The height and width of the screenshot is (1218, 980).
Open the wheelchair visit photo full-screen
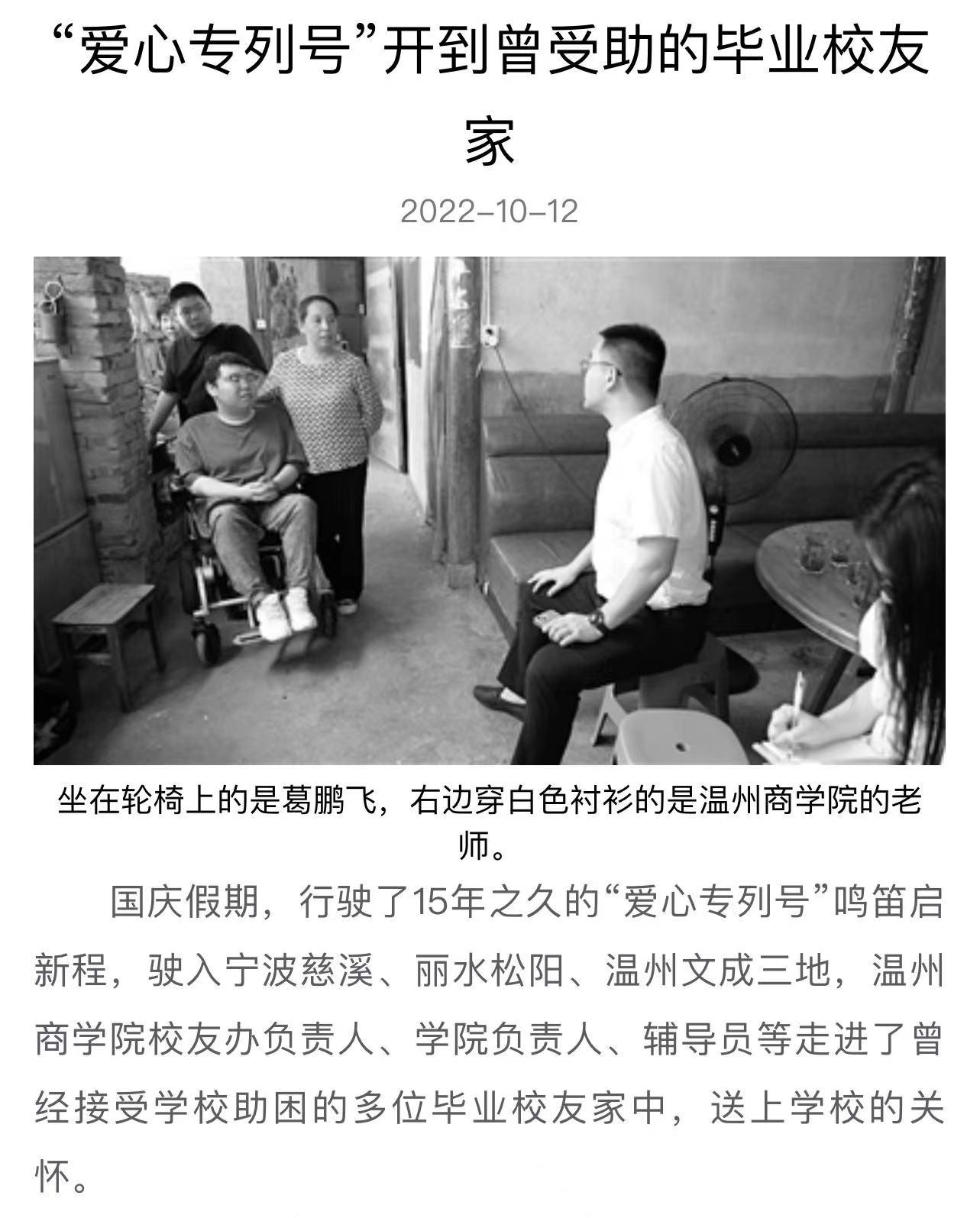point(489,510)
